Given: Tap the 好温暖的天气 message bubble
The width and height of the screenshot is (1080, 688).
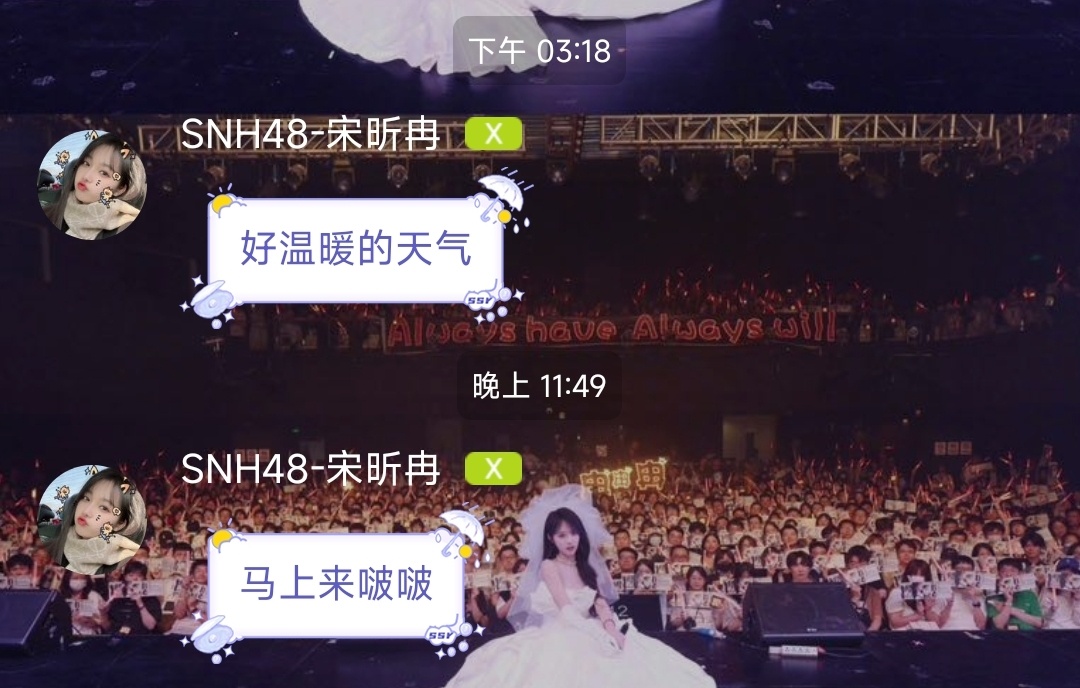Looking at the screenshot, I should tap(355, 250).
